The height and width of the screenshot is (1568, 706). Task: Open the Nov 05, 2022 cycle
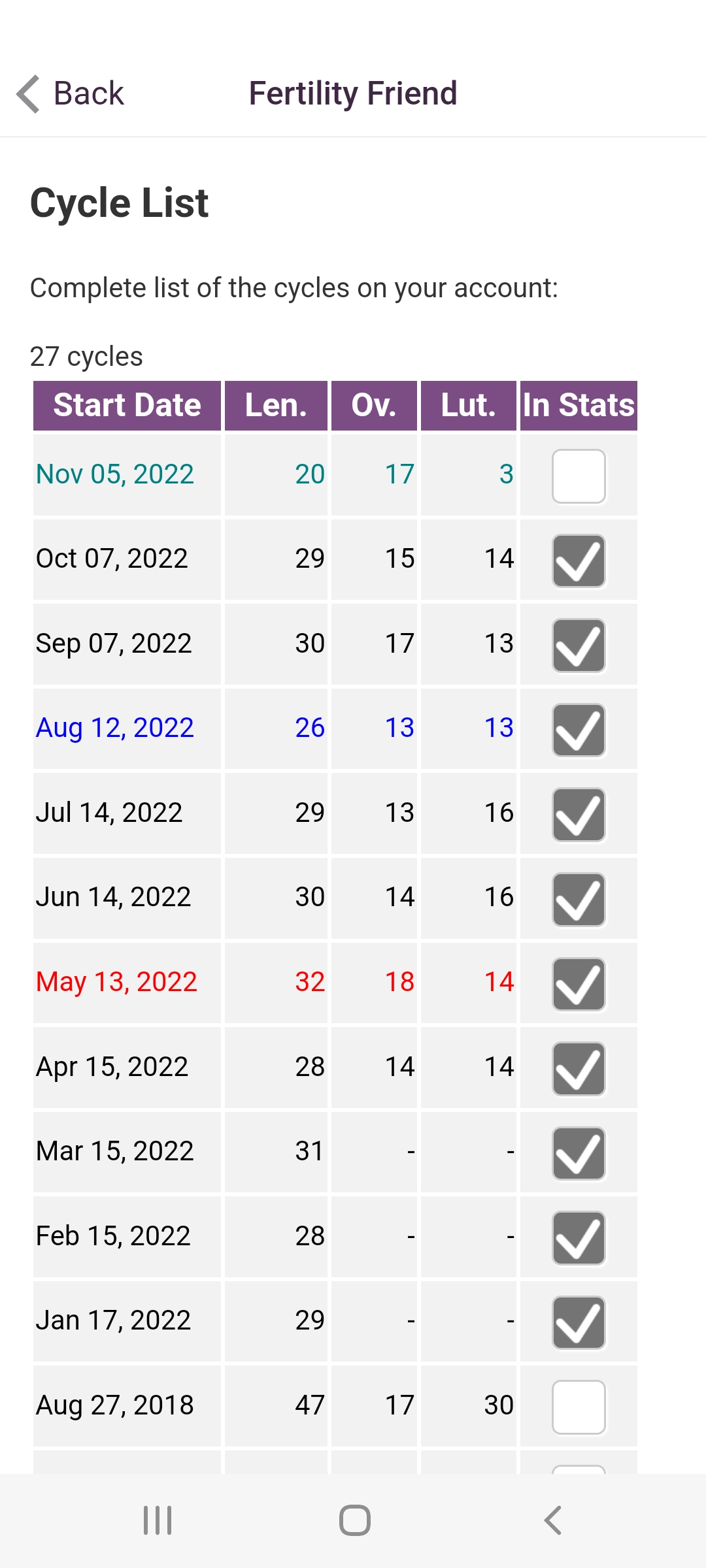115,474
